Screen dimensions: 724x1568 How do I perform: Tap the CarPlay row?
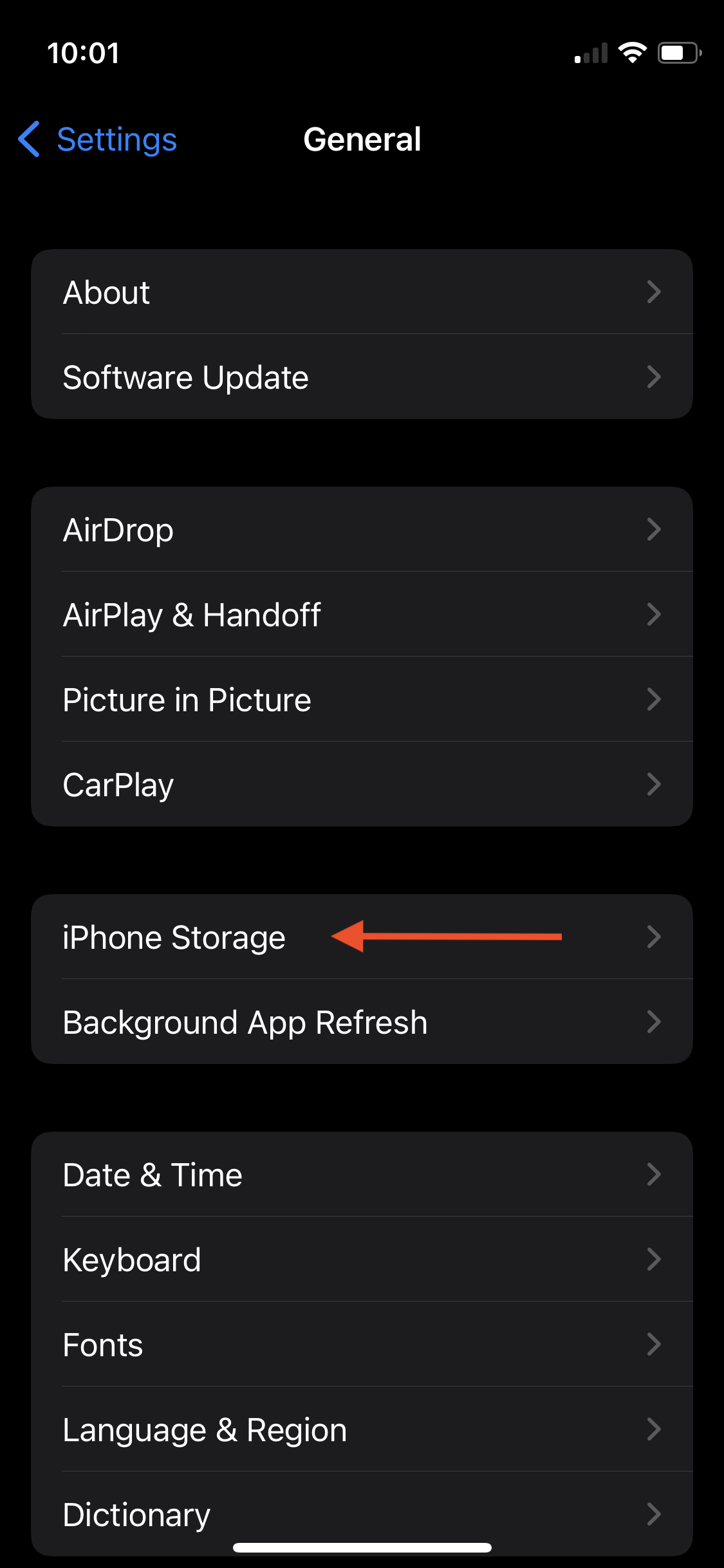coord(362,784)
